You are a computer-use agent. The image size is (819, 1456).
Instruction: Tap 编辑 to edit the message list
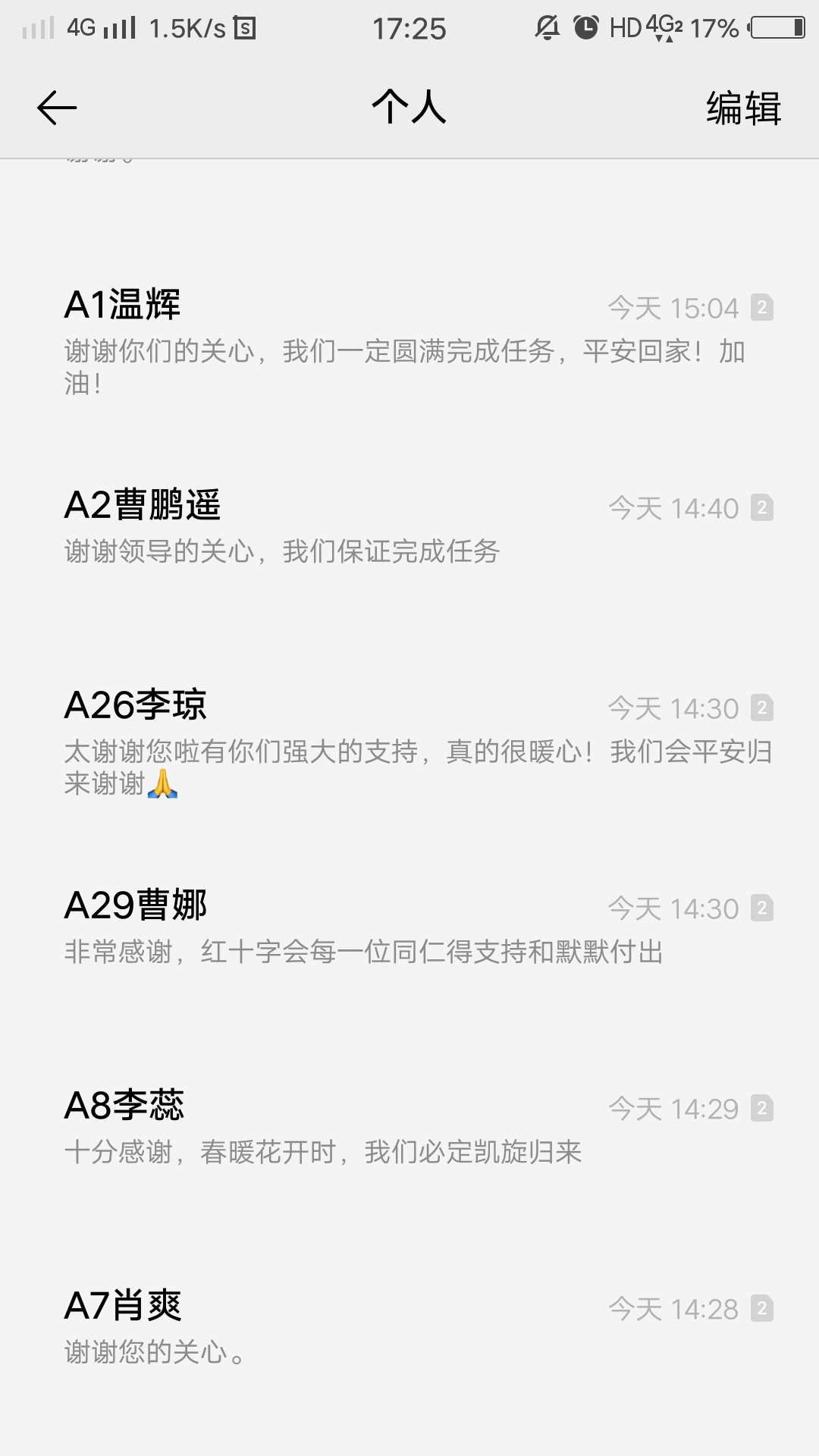point(743,108)
